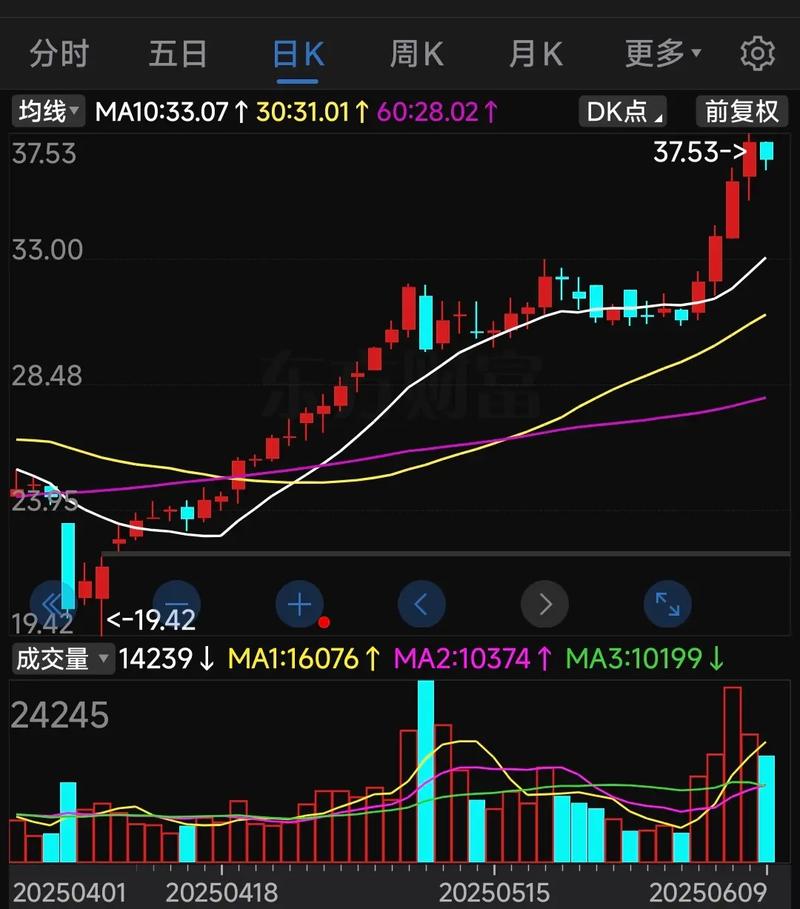Switch to 周K weekly view
Image resolution: width=800 pixels, height=909 pixels.
pyautogui.click(x=415, y=54)
